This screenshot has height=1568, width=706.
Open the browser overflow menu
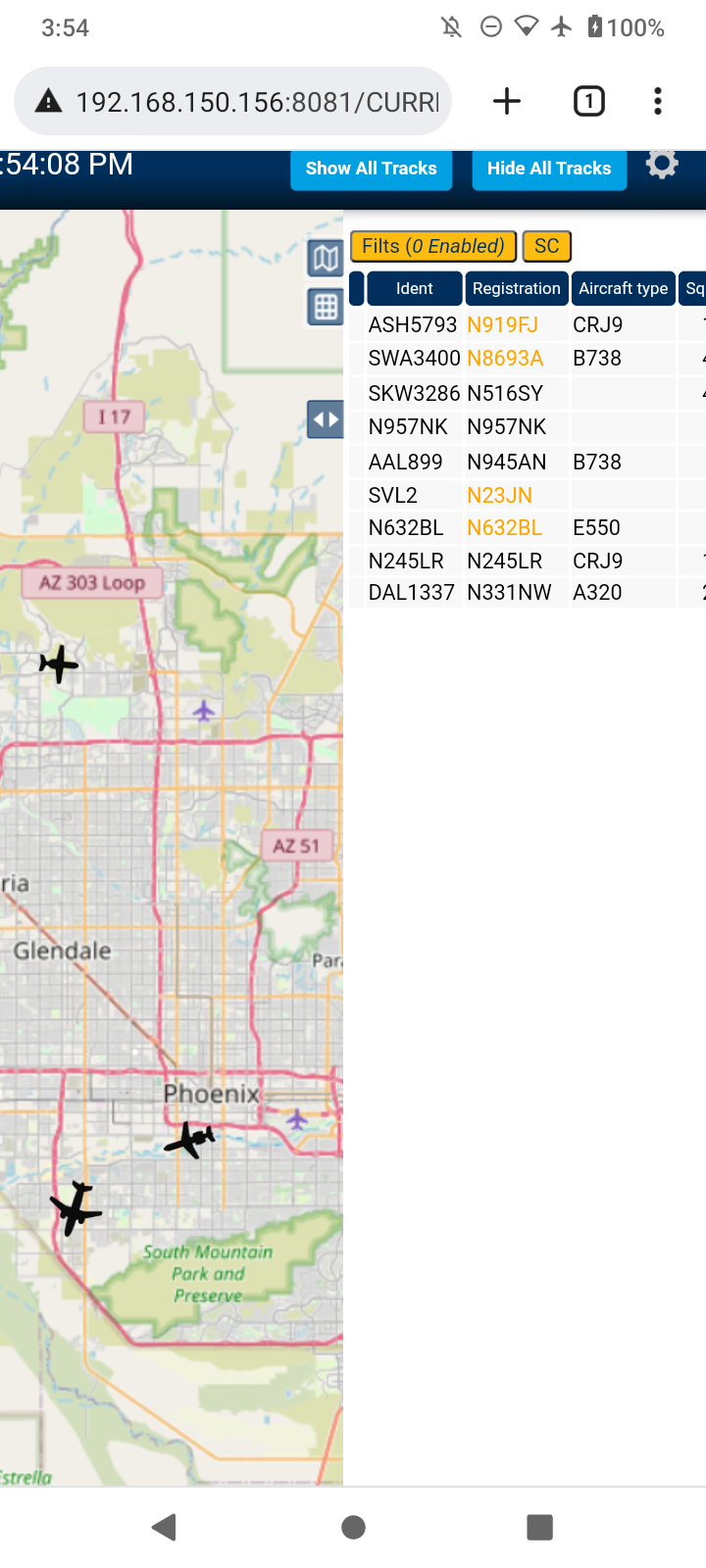[x=658, y=101]
